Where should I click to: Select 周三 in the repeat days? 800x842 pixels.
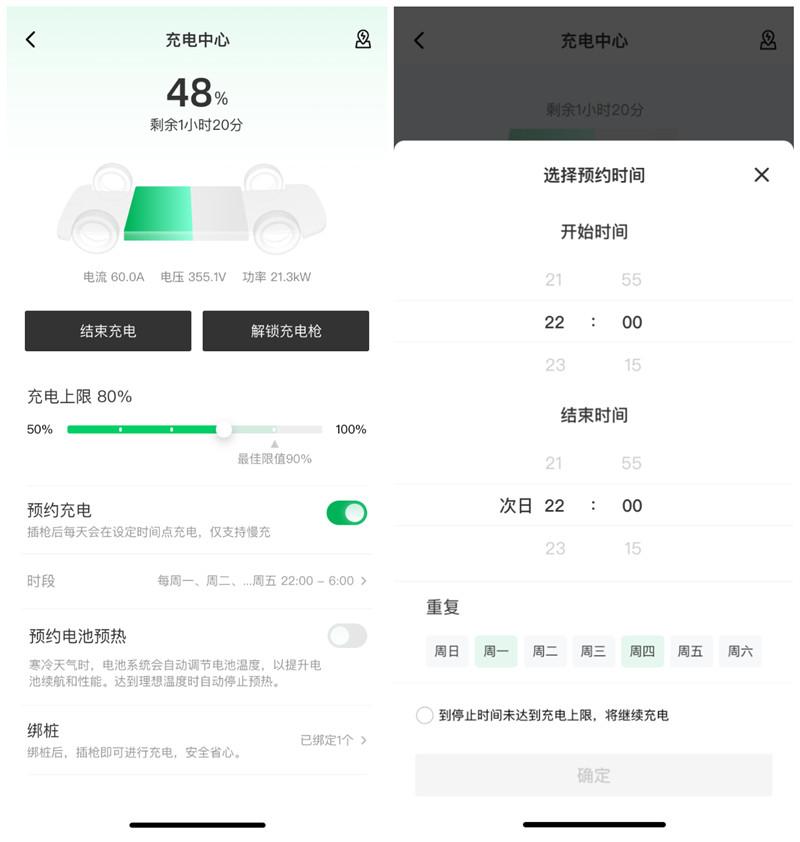[x=593, y=651]
